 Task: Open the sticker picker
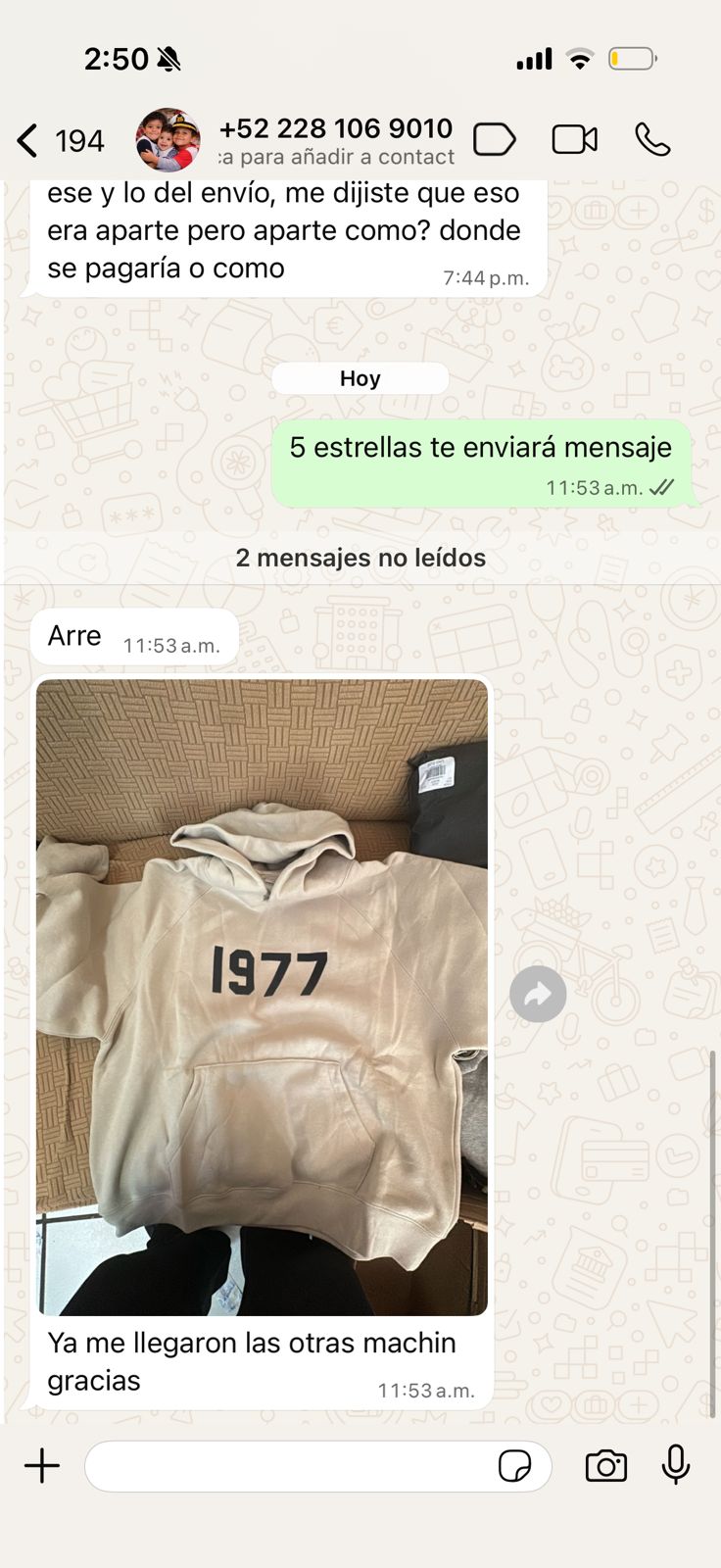(514, 1467)
